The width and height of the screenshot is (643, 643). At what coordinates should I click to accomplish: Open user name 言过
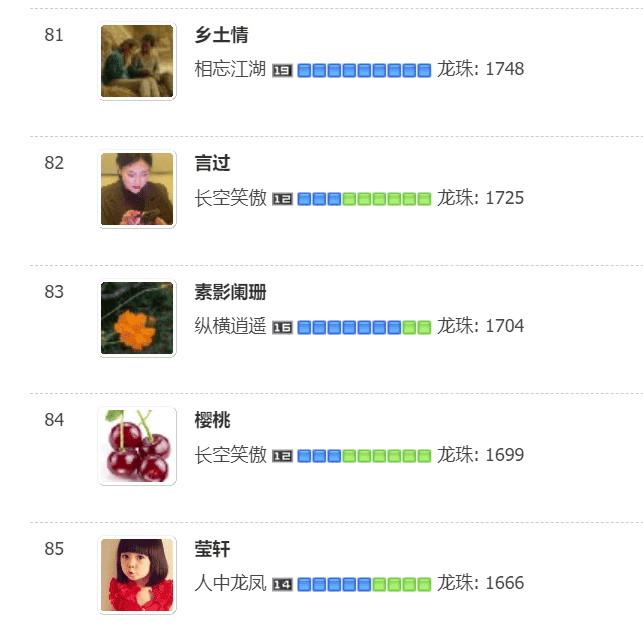pos(212,164)
